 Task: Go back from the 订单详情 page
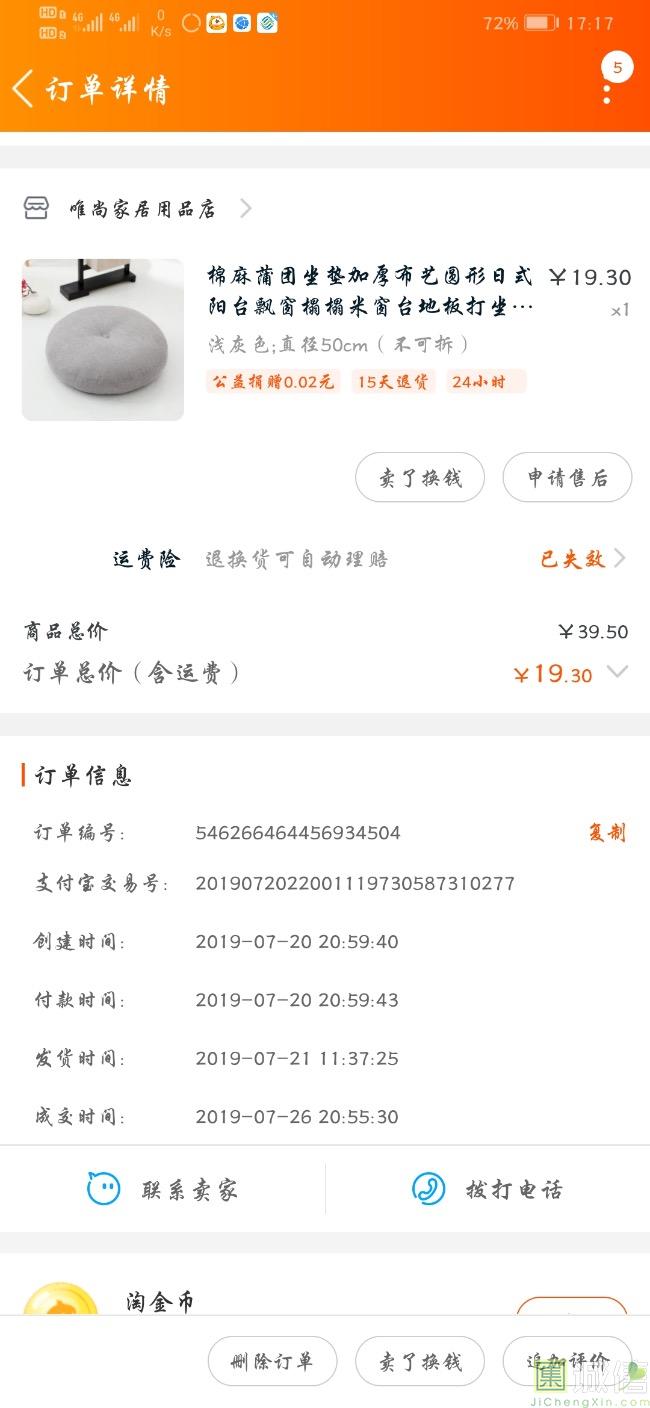pos(24,88)
